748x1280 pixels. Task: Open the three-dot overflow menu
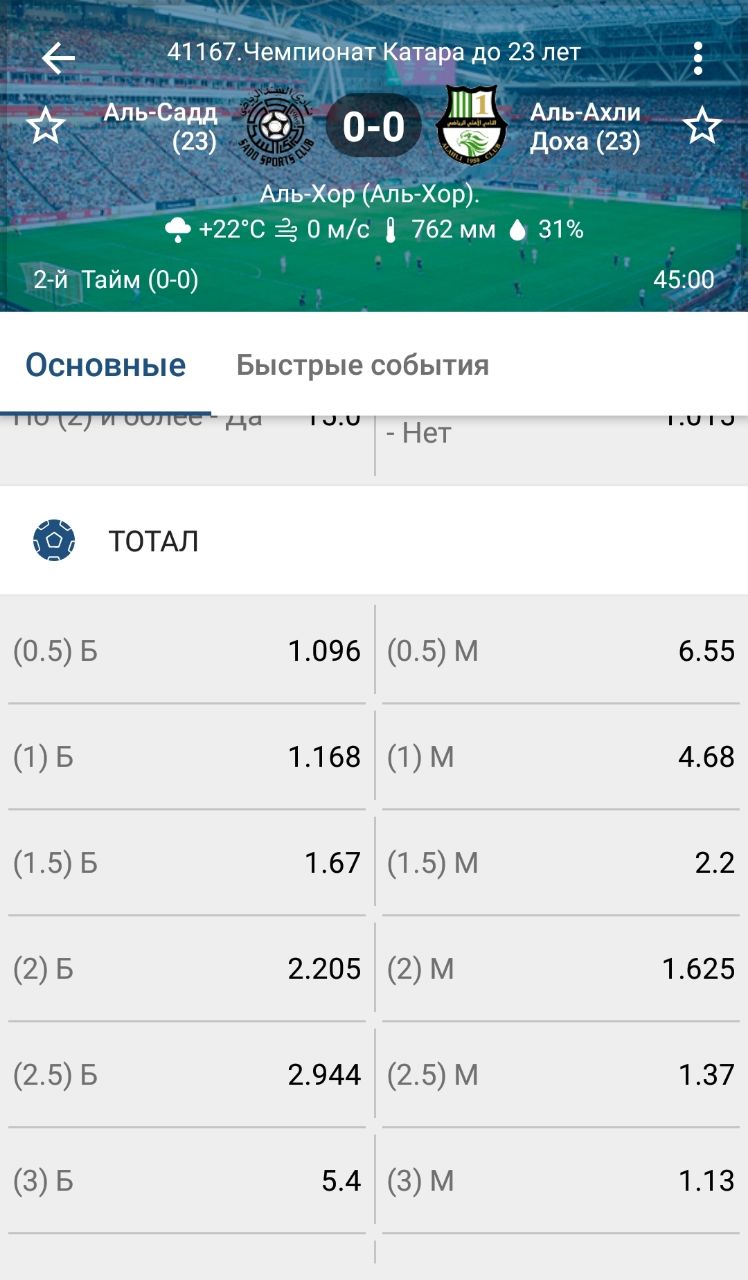click(698, 58)
